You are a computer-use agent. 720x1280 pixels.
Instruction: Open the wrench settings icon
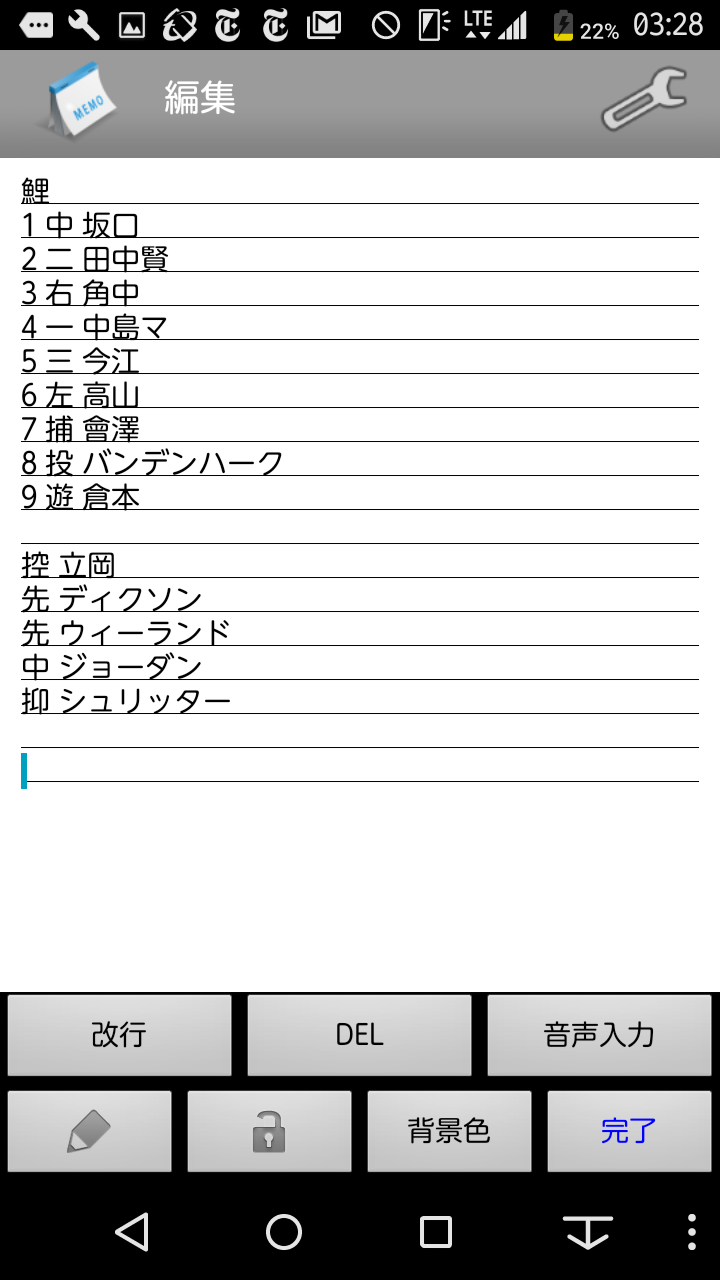pos(643,99)
